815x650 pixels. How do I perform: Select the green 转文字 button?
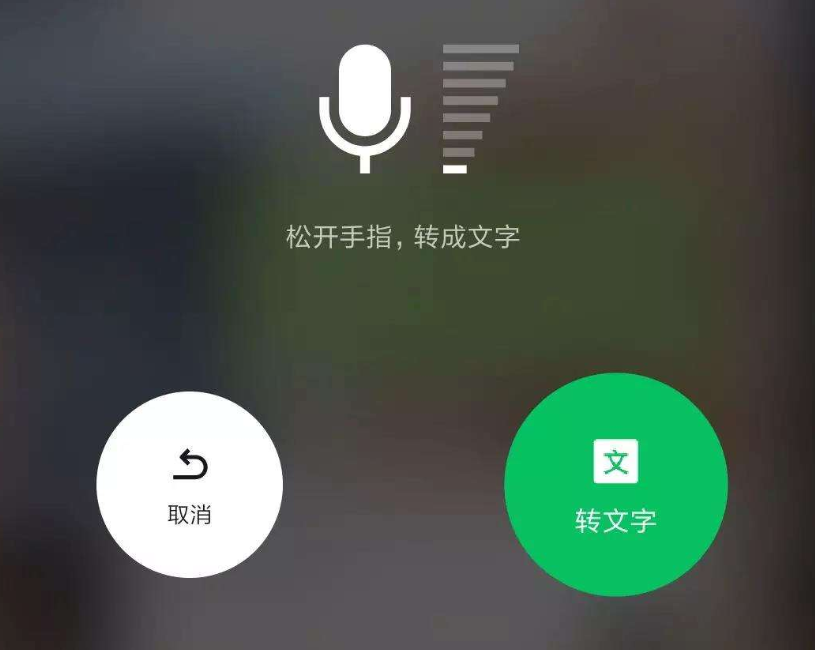(x=615, y=485)
